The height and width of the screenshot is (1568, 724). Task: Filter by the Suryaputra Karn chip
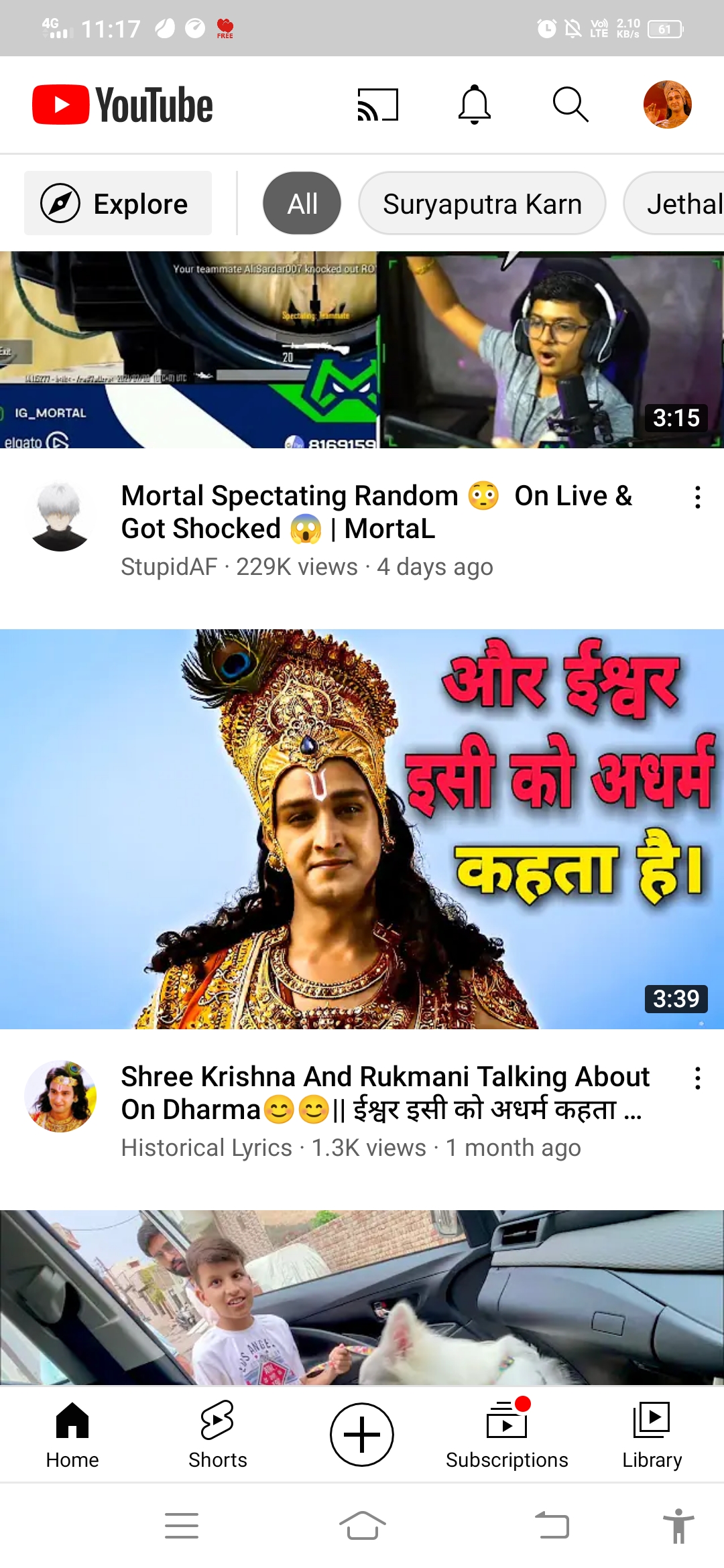coord(482,203)
